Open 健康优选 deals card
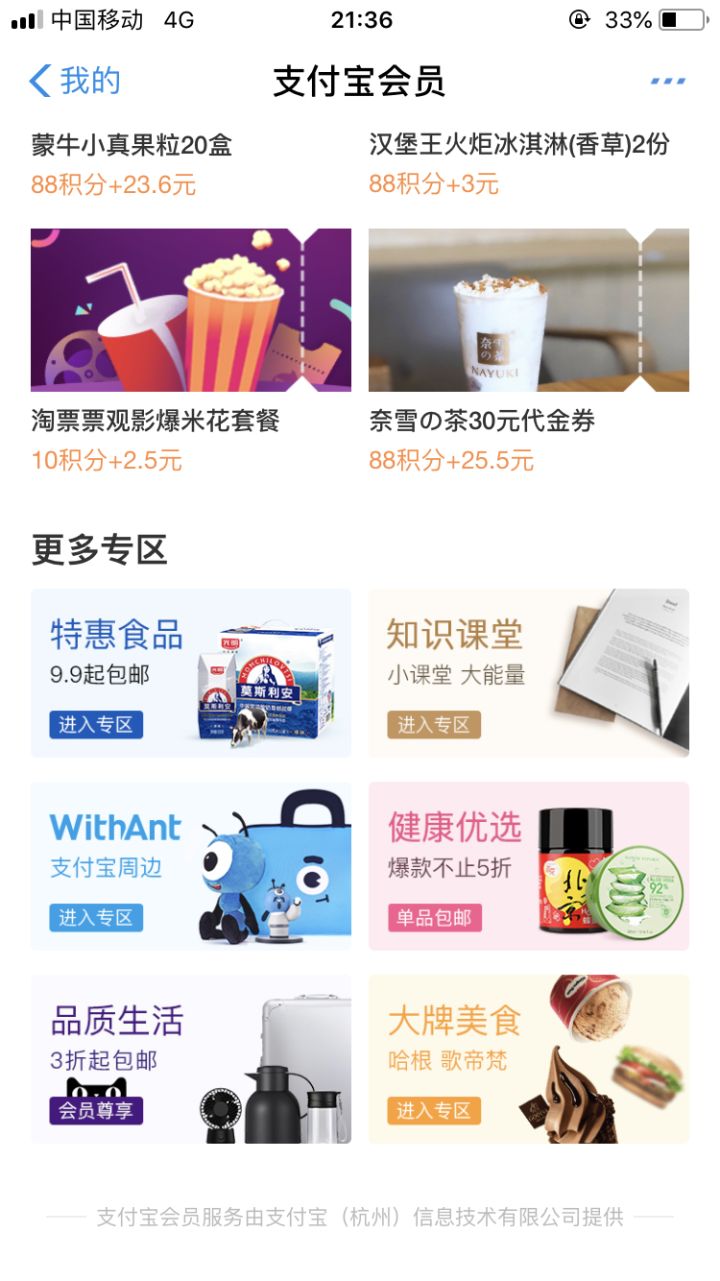The image size is (720, 1281). pyautogui.click(x=528, y=866)
